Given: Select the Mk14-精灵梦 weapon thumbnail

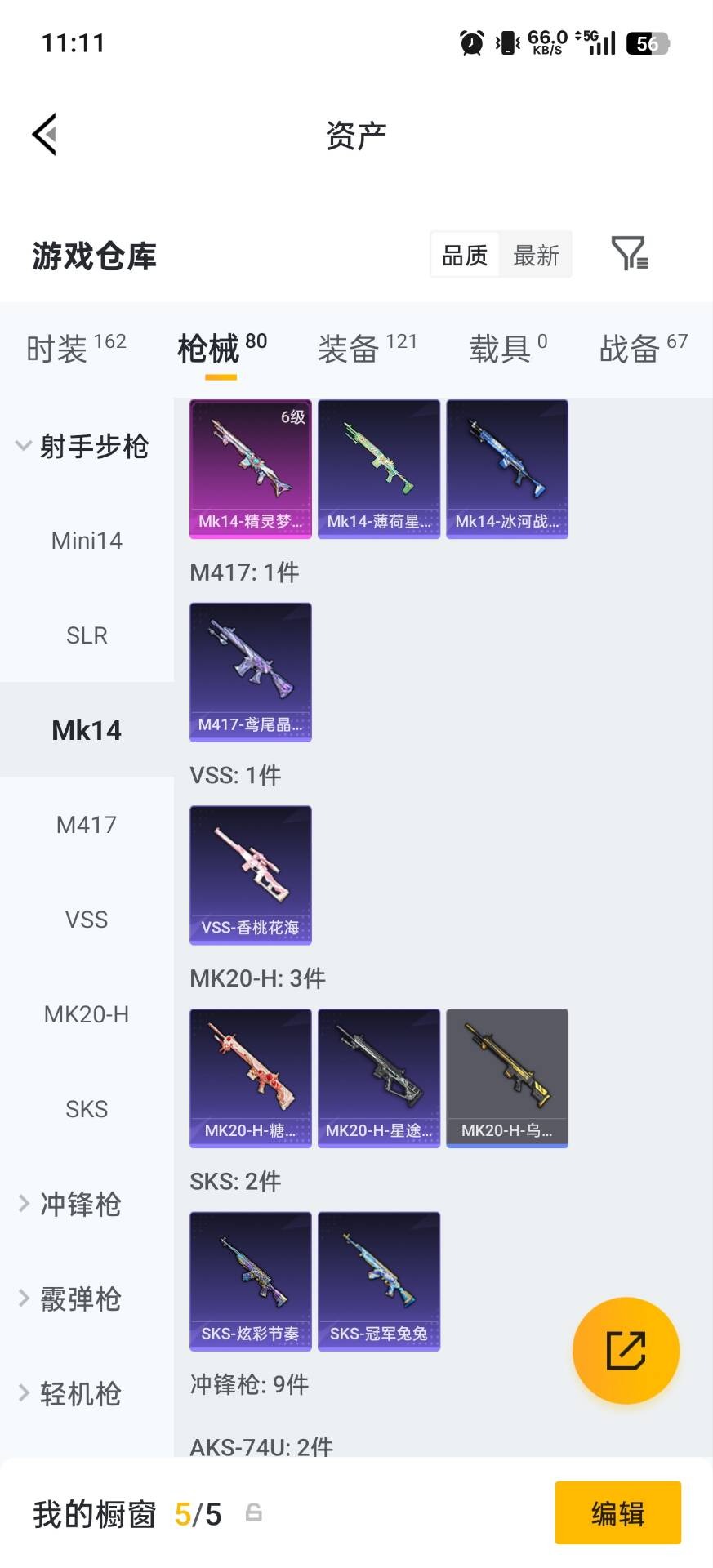Looking at the screenshot, I should click(250, 468).
